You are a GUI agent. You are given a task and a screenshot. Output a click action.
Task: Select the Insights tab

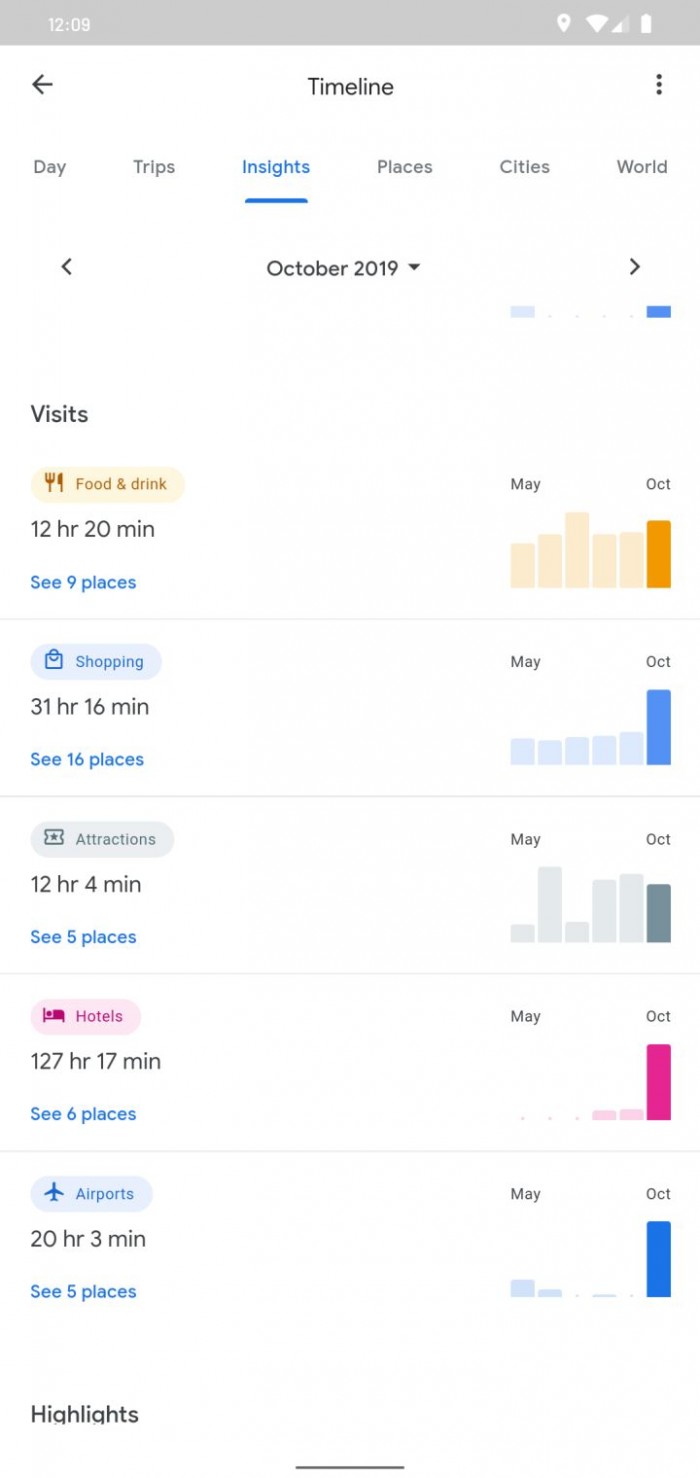pos(276,167)
